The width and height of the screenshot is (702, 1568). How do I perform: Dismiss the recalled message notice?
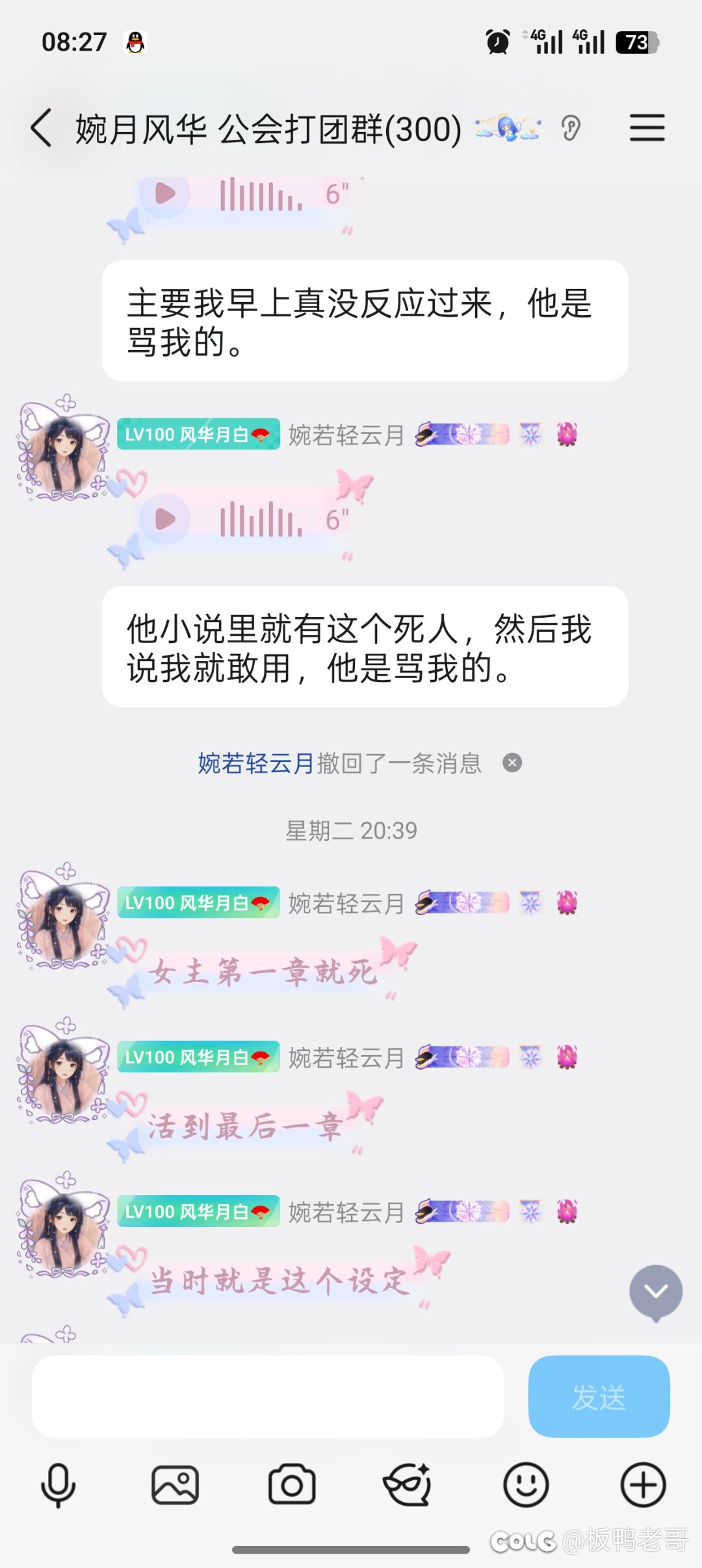(x=512, y=763)
